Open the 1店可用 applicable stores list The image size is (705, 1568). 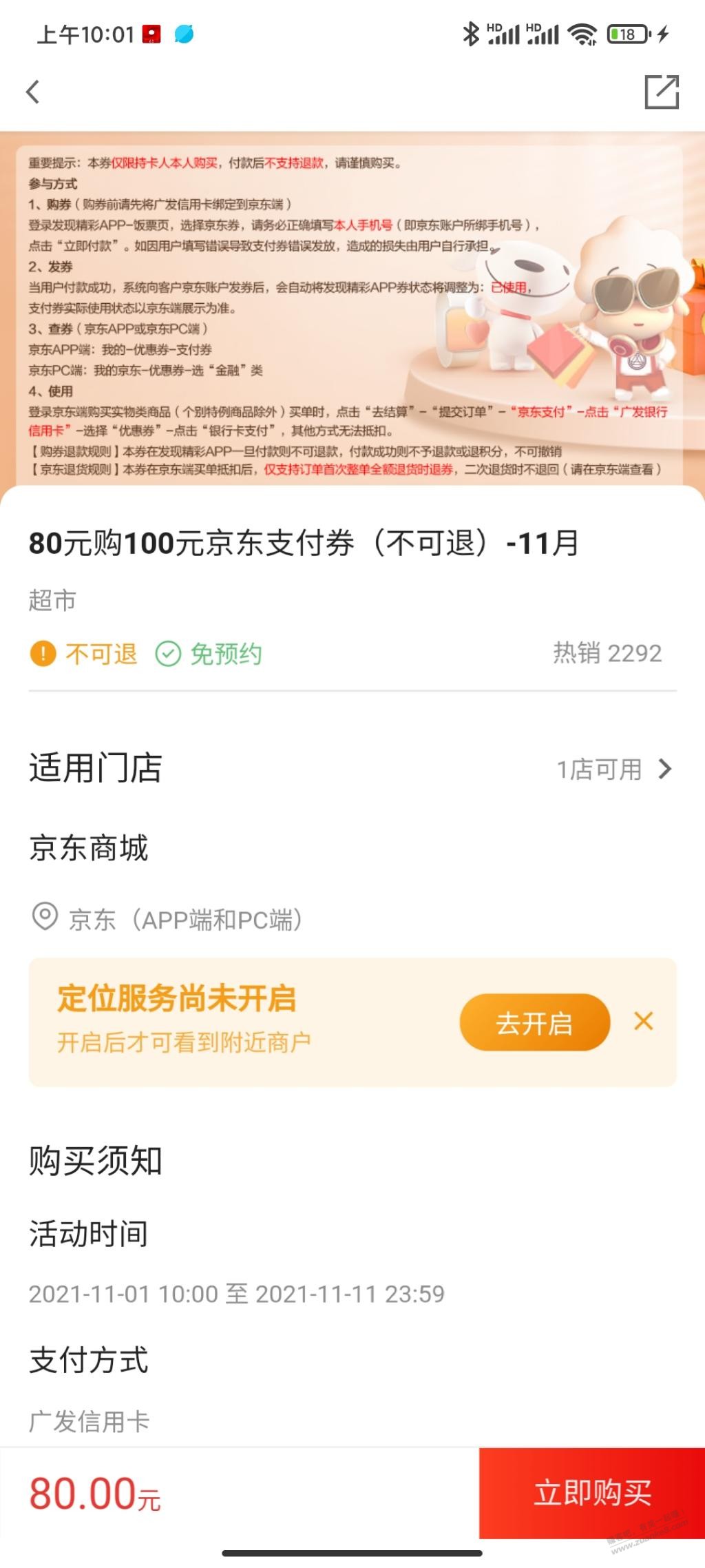[x=613, y=769]
